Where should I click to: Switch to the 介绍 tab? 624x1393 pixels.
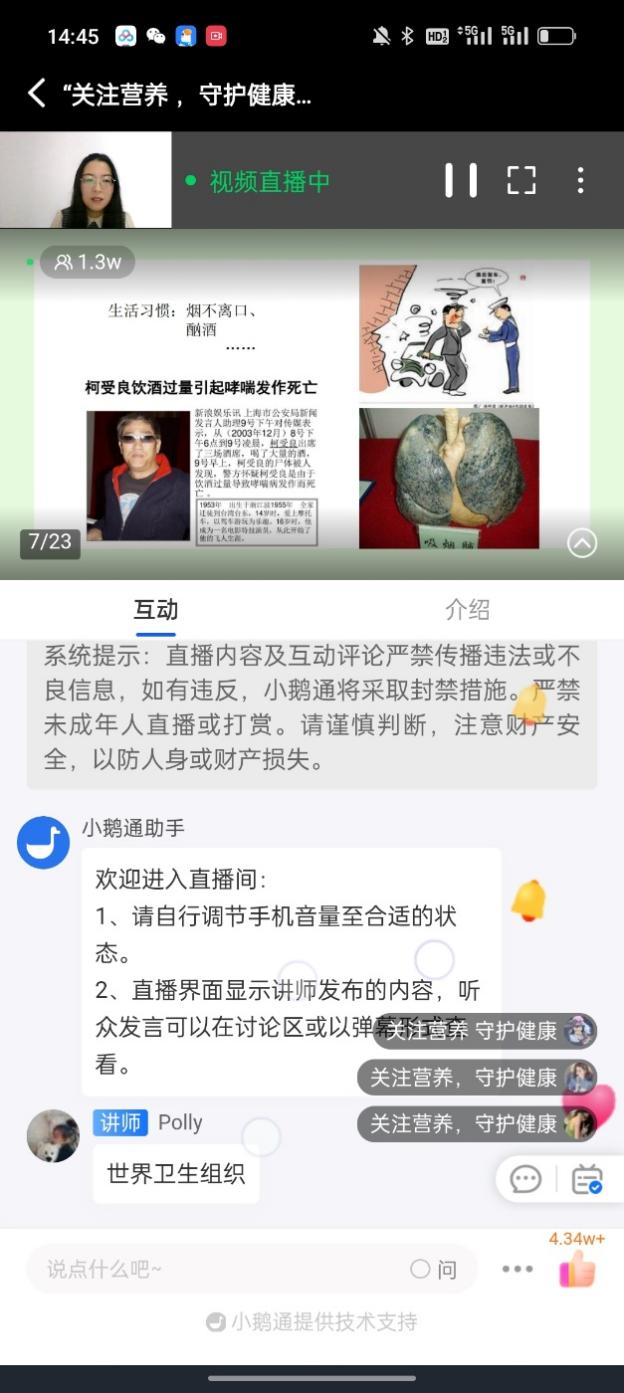pyautogui.click(x=467, y=609)
